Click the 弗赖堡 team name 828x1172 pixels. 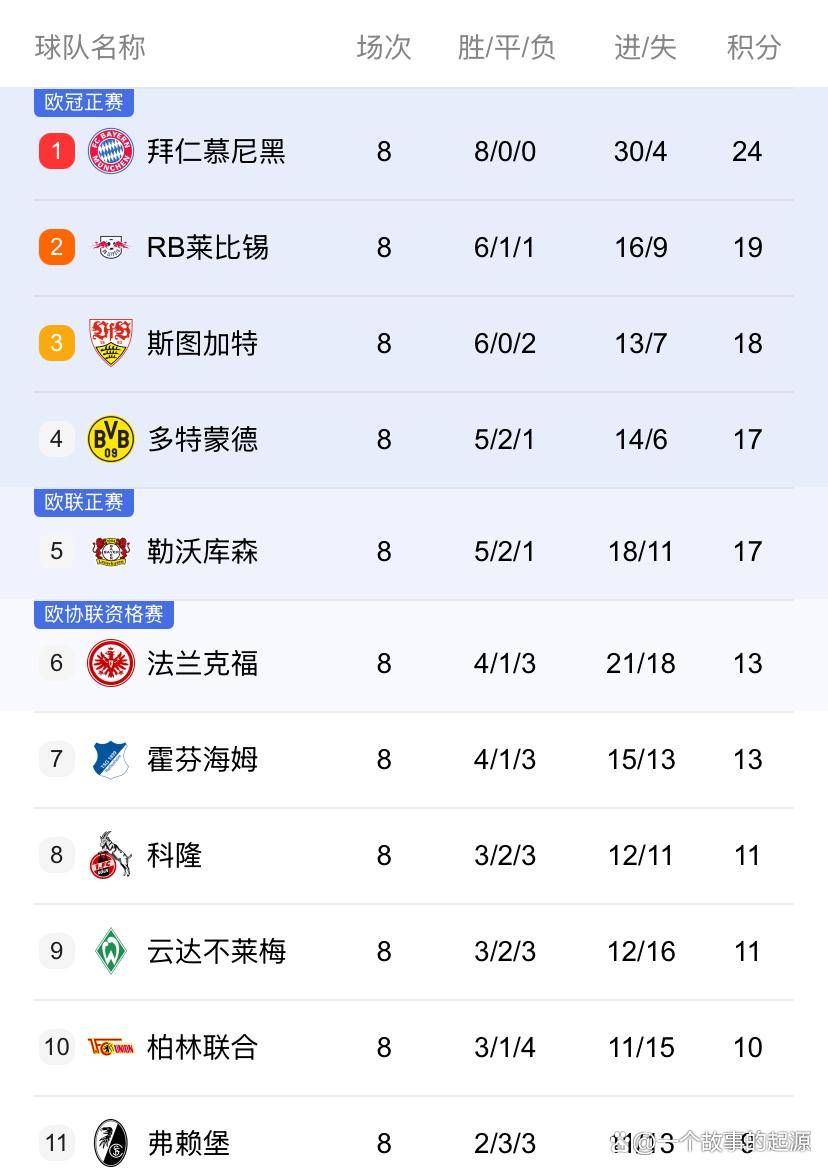188,1143
